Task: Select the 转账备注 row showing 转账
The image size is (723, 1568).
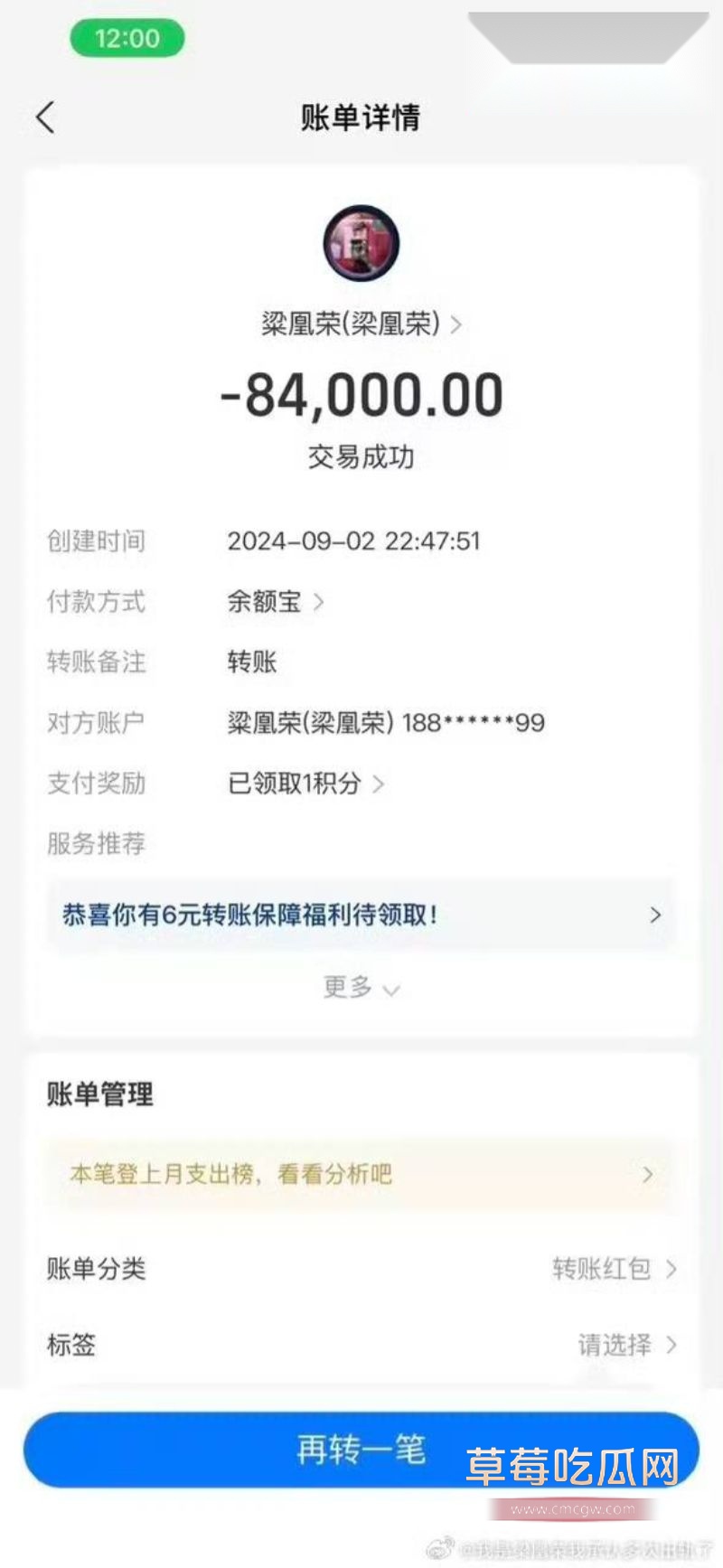Action: tap(253, 662)
